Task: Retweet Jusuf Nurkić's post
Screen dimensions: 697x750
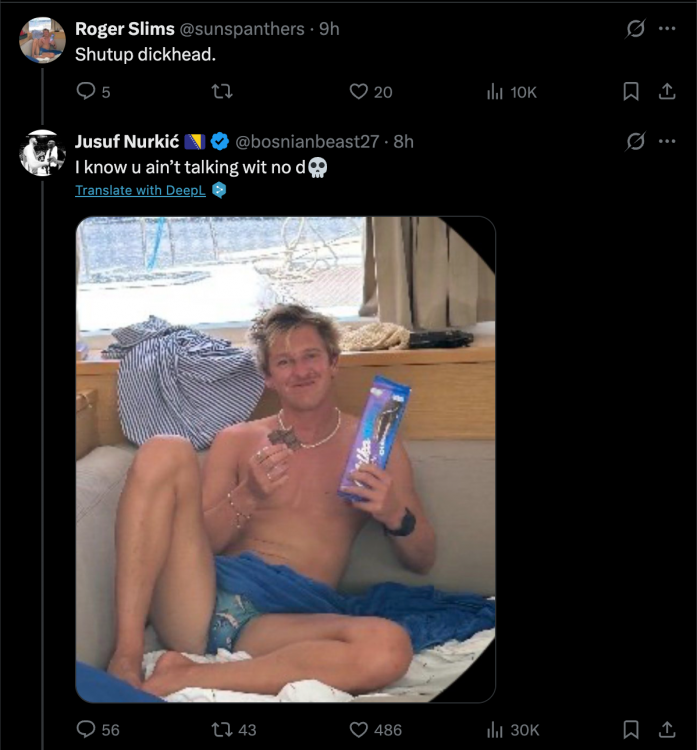Action: pyautogui.click(x=223, y=729)
